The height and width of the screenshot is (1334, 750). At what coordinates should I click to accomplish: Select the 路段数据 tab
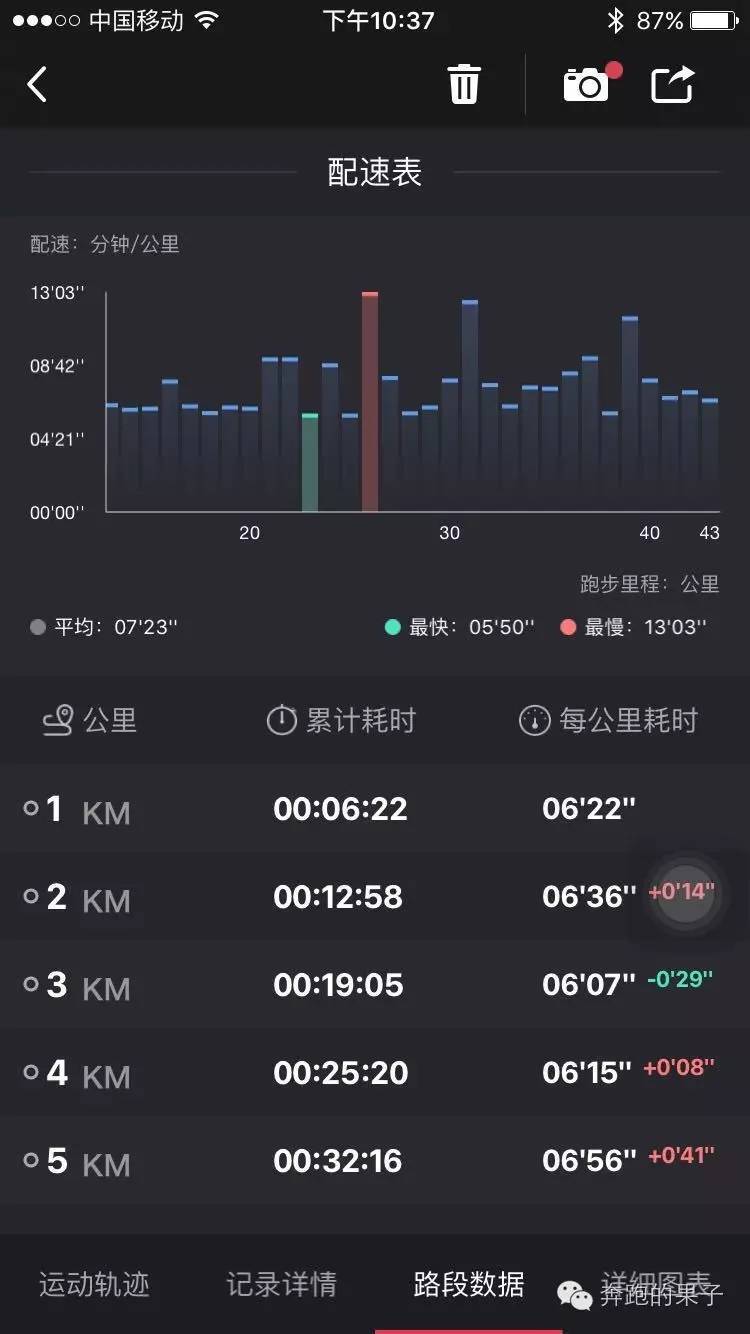468,1284
